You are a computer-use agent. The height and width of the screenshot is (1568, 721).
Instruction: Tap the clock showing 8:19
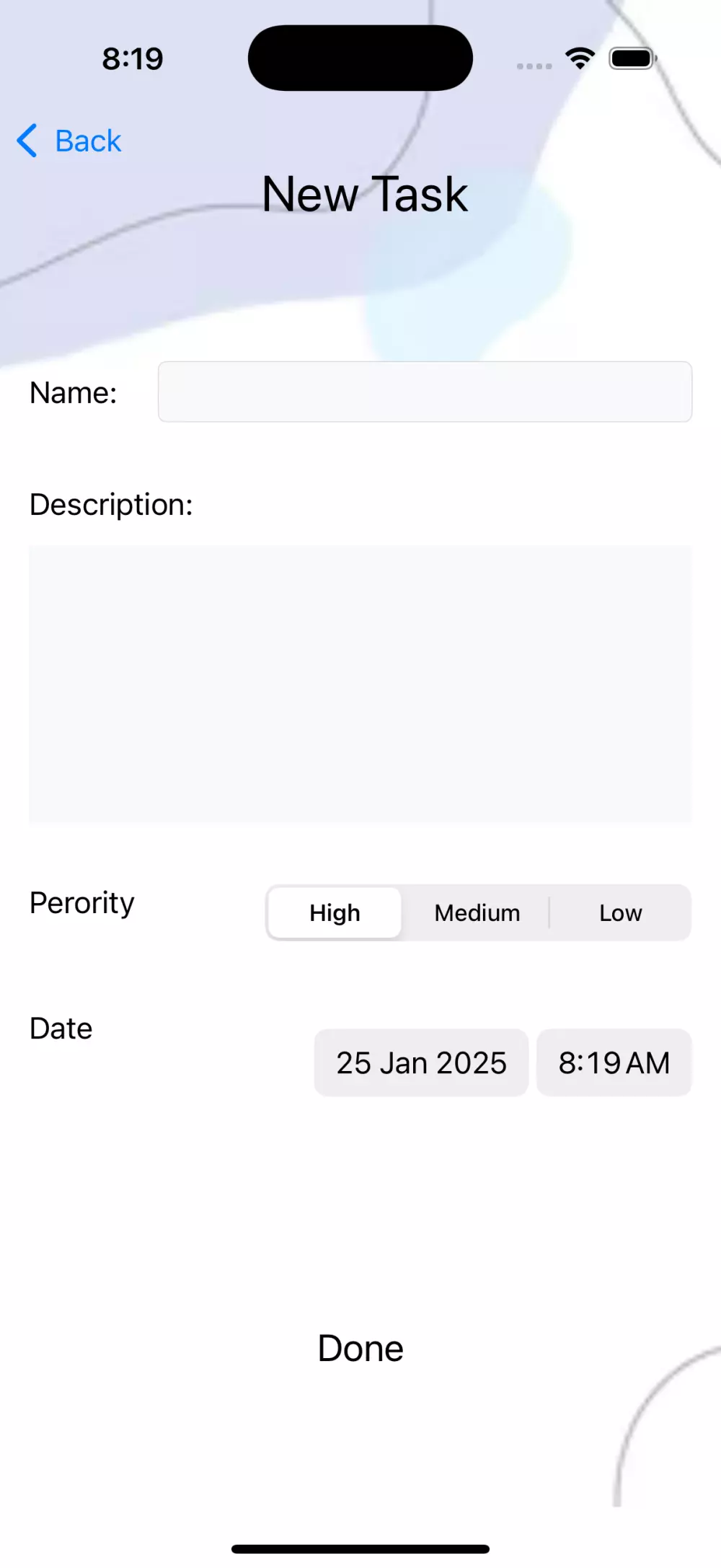[133, 58]
